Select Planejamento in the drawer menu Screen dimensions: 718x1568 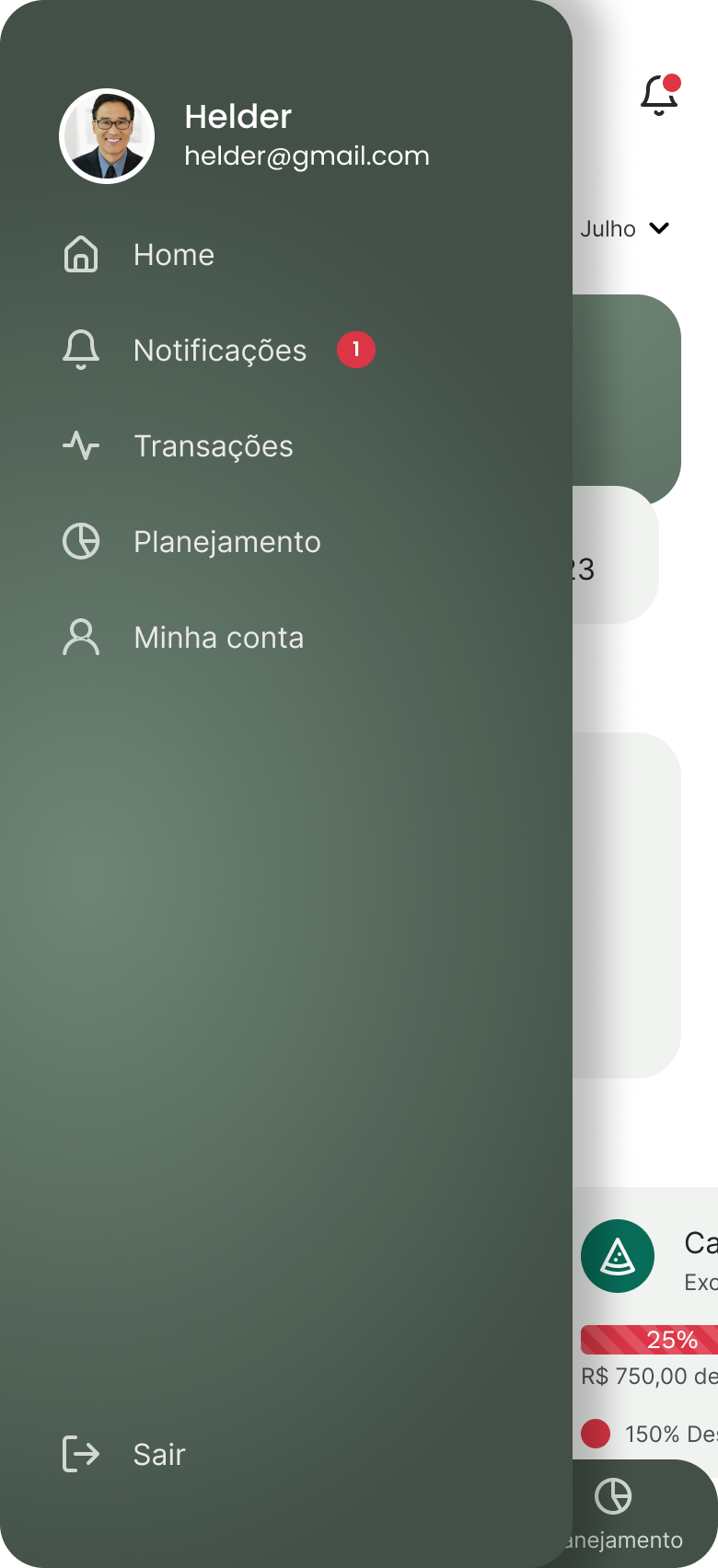(x=226, y=542)
